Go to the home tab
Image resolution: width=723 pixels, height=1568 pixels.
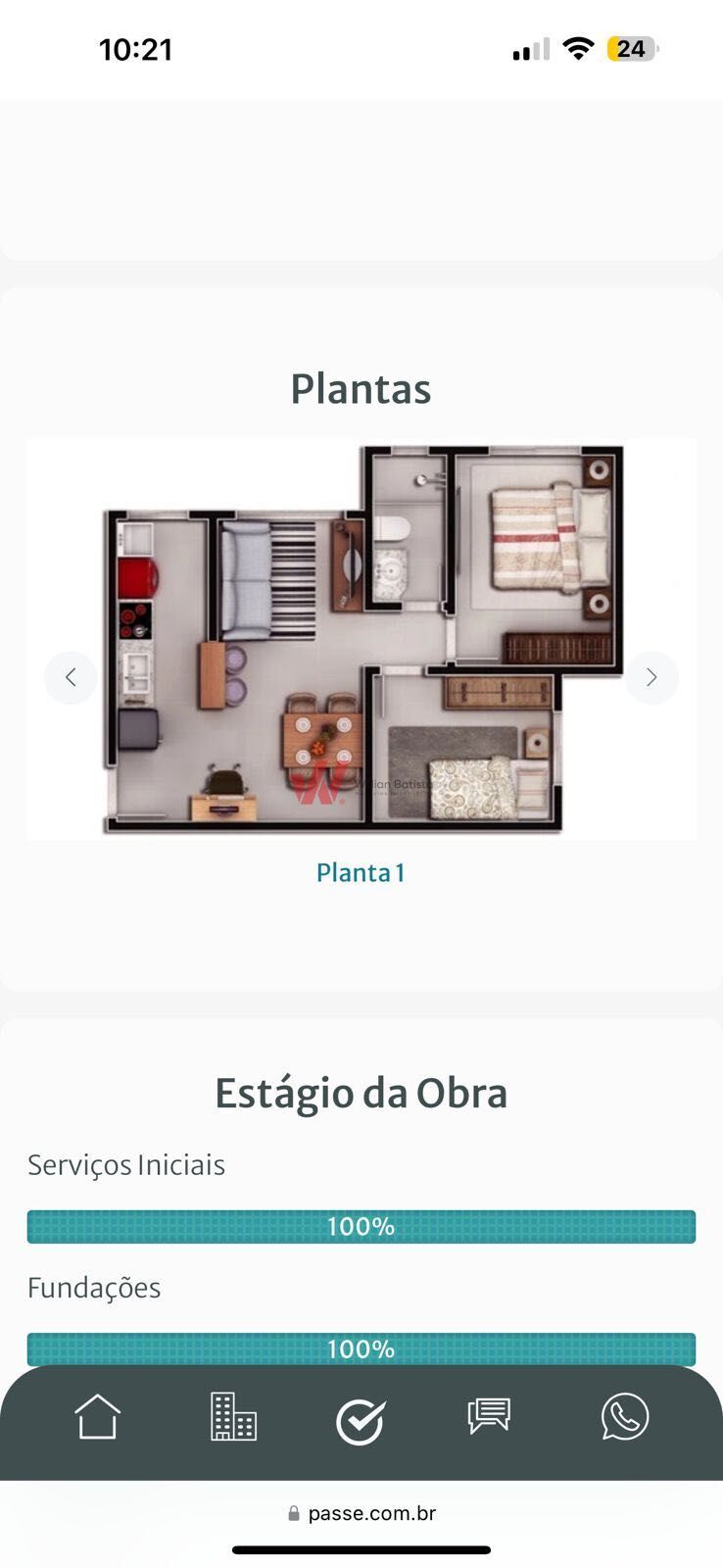[97, 1417]
